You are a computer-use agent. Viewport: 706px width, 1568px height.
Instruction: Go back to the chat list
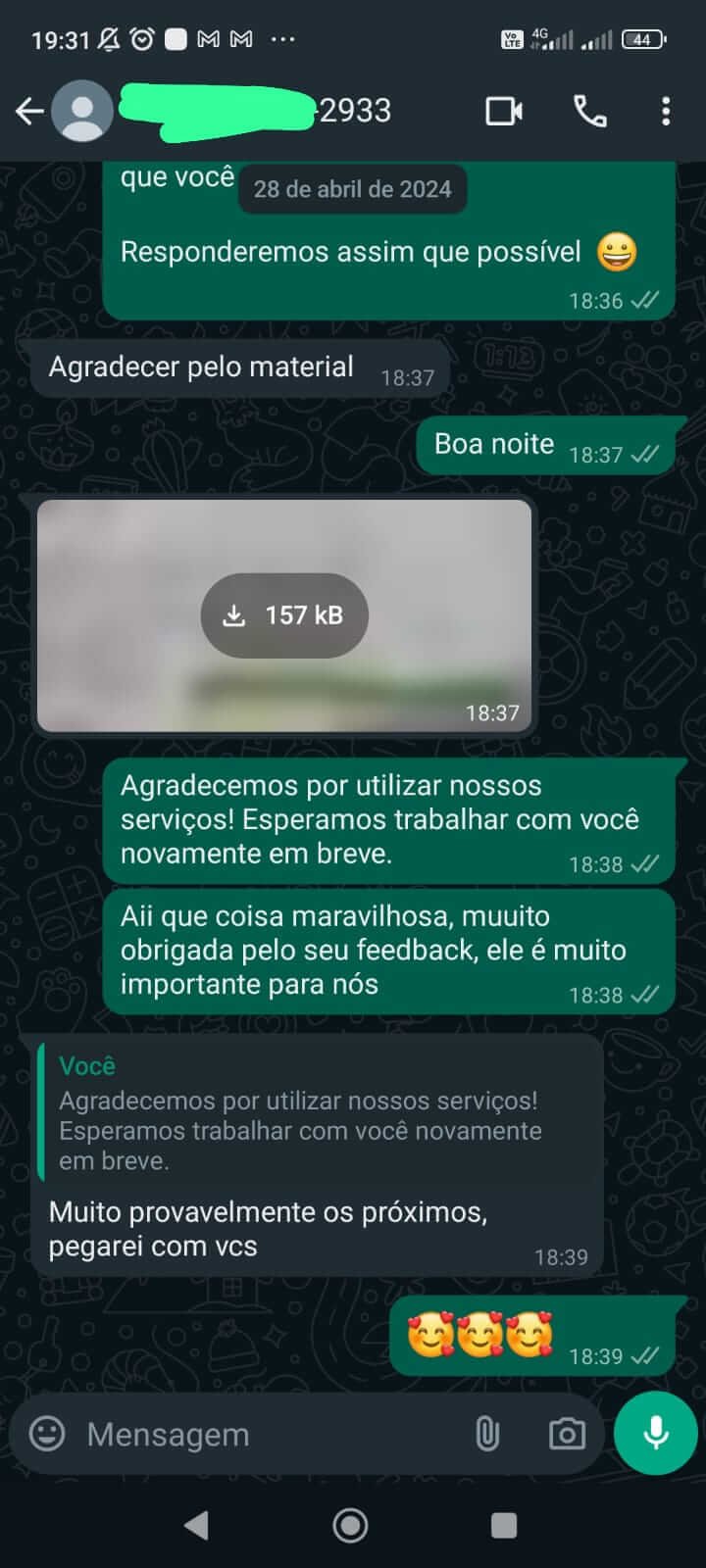pos(29,112)
